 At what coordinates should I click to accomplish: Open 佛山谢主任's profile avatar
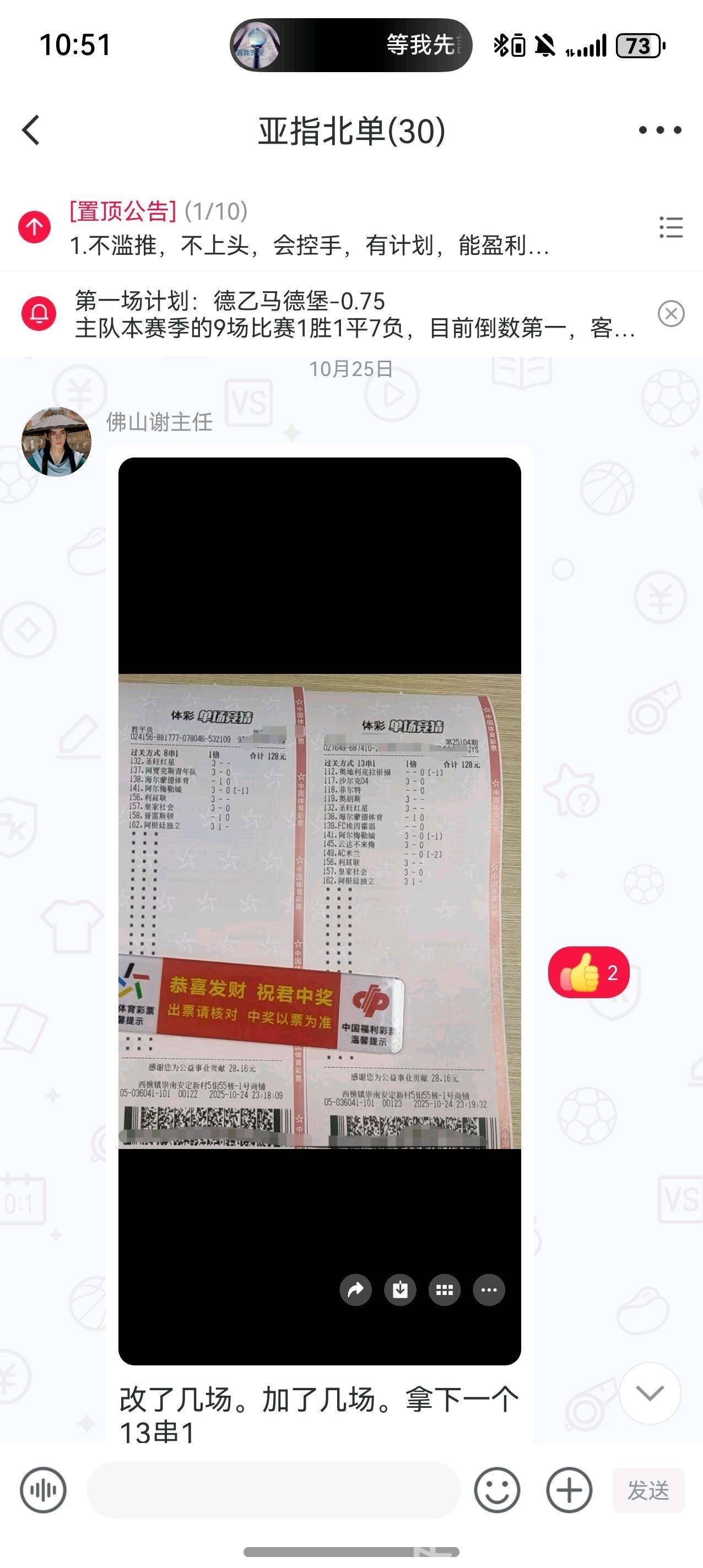tap(56, 442)
